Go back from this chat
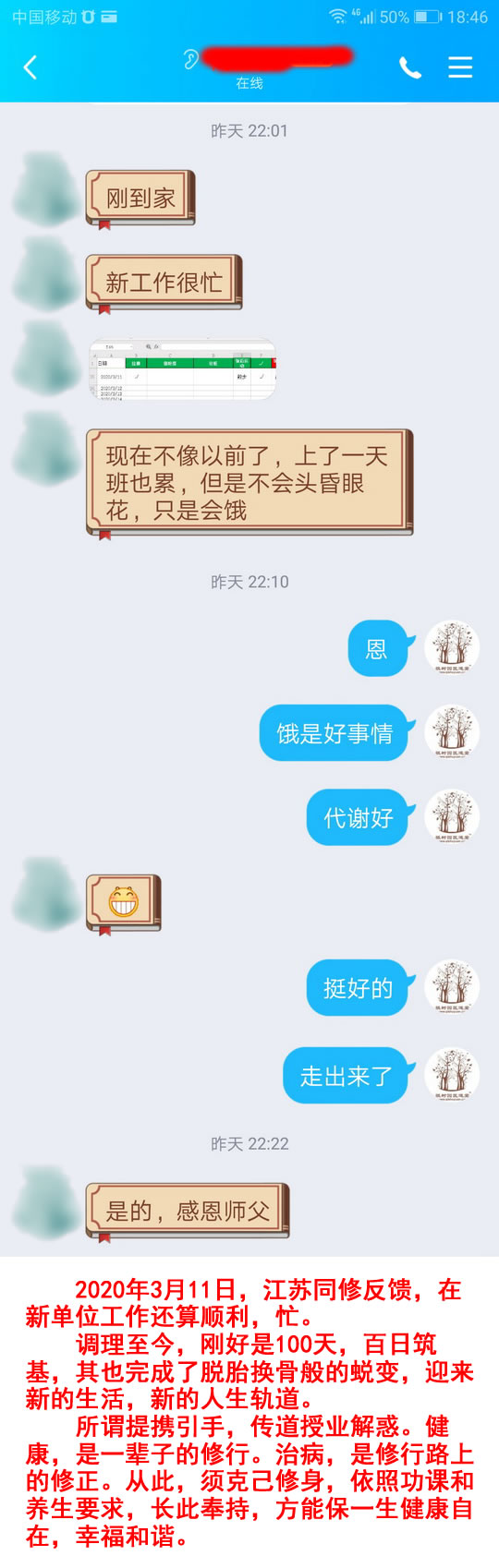The width and height of the screenshot is (499, 1568). (x=30, y=66)
